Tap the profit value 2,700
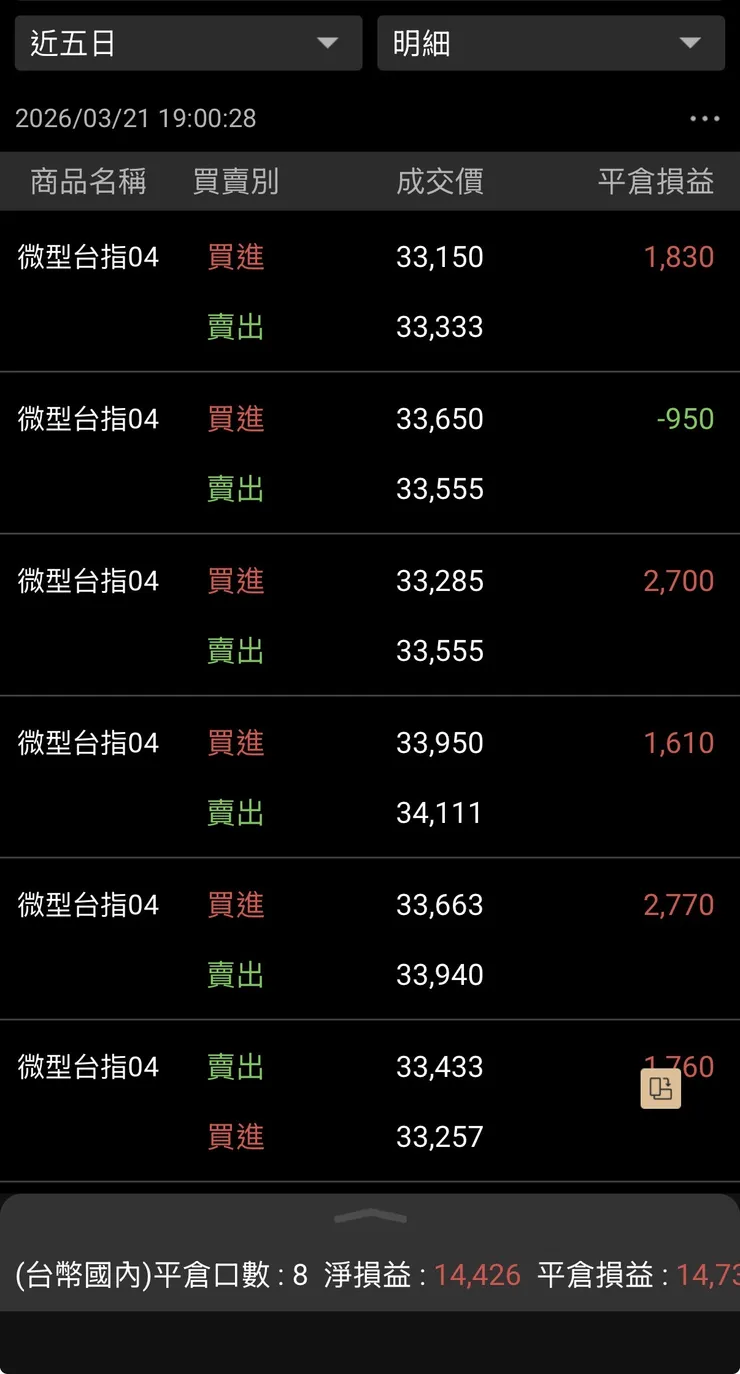Viewport: 740px width, 1374px height. pos(680,581)
